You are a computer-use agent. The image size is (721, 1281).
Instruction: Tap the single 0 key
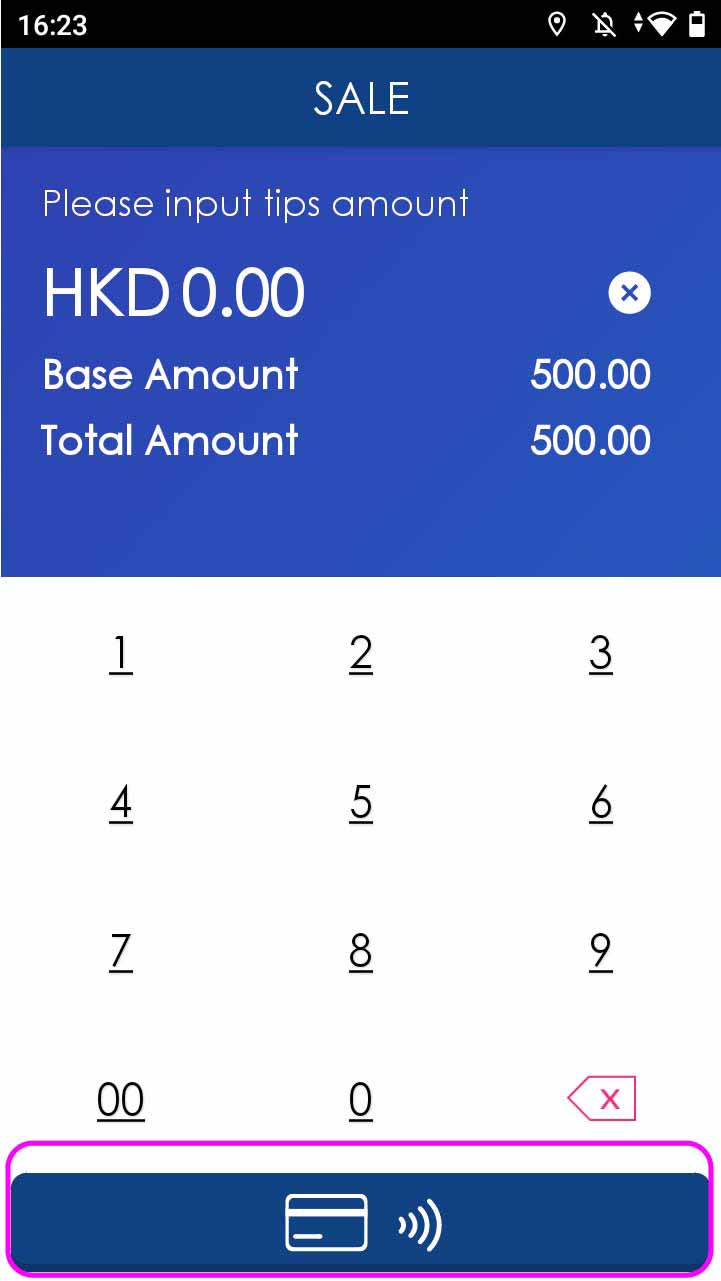tap(361, 1100)
